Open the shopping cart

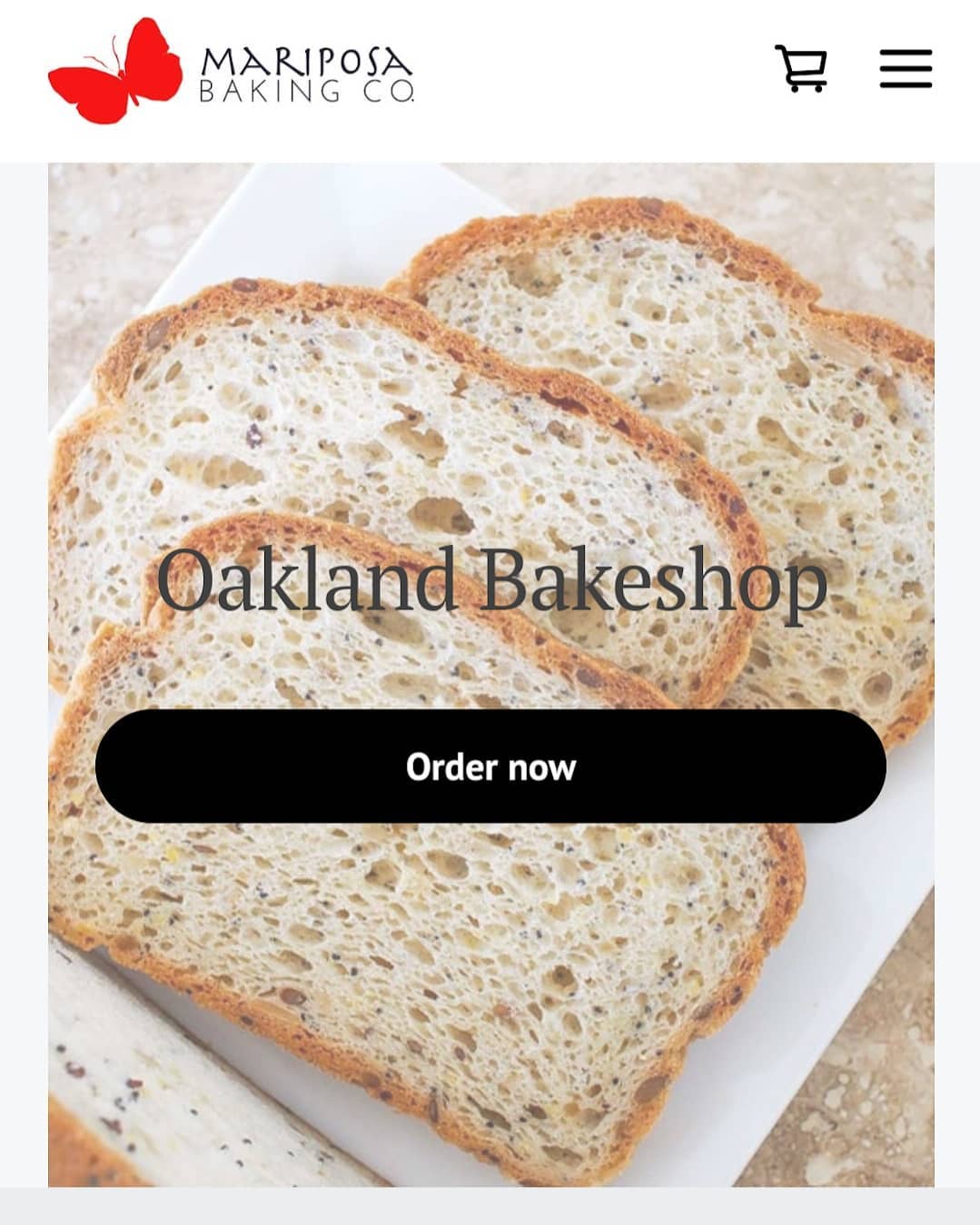tap(800, 68)
